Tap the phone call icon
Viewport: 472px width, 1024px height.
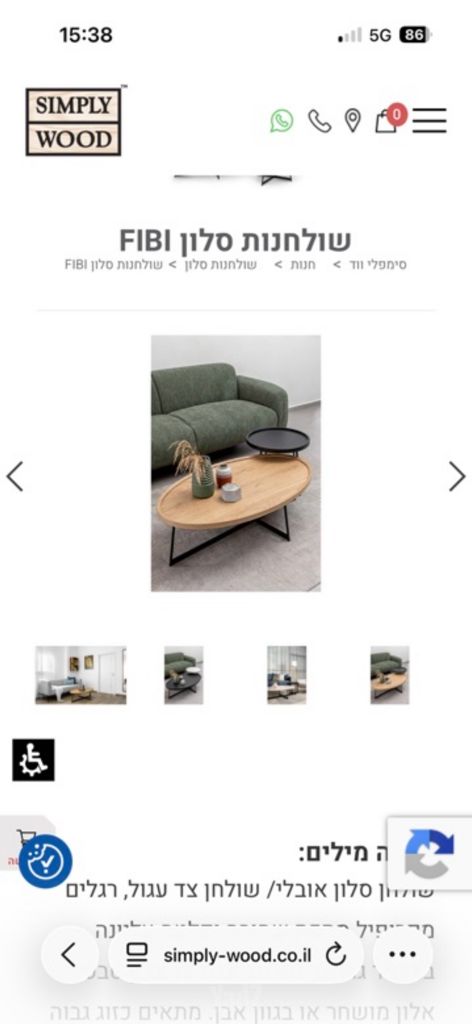click(x=319, y=121)
